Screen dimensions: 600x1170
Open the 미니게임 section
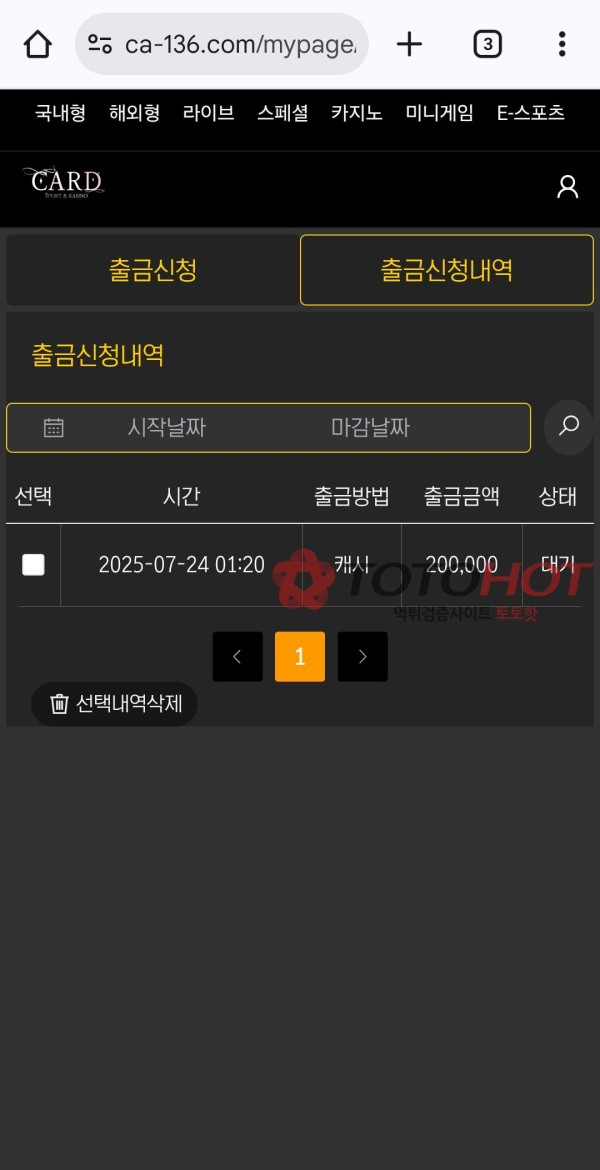point(439,113)
